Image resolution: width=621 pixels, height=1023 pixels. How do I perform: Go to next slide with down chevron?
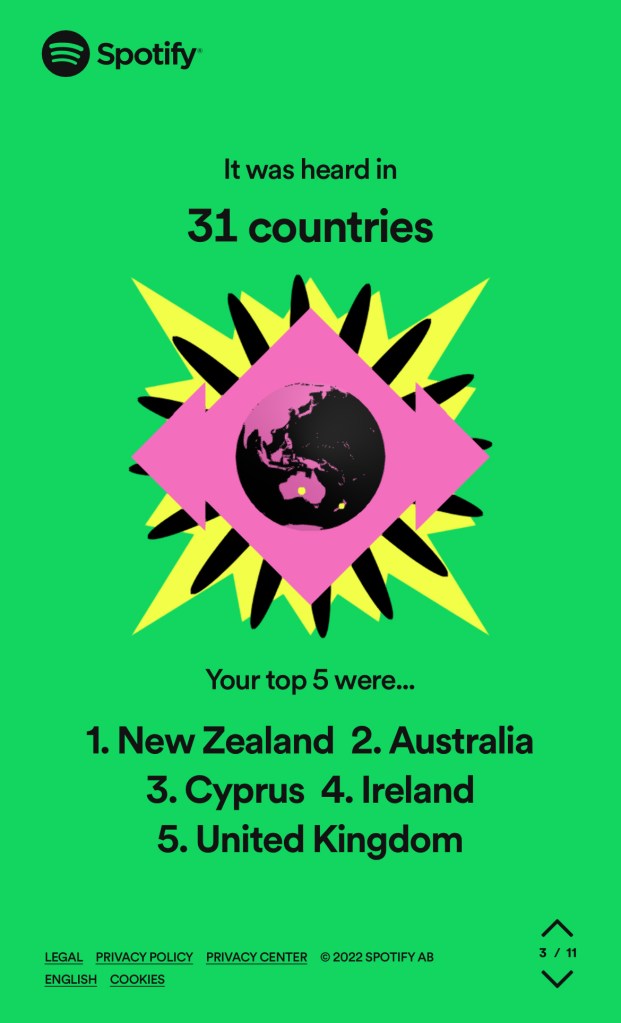point(557,978)
